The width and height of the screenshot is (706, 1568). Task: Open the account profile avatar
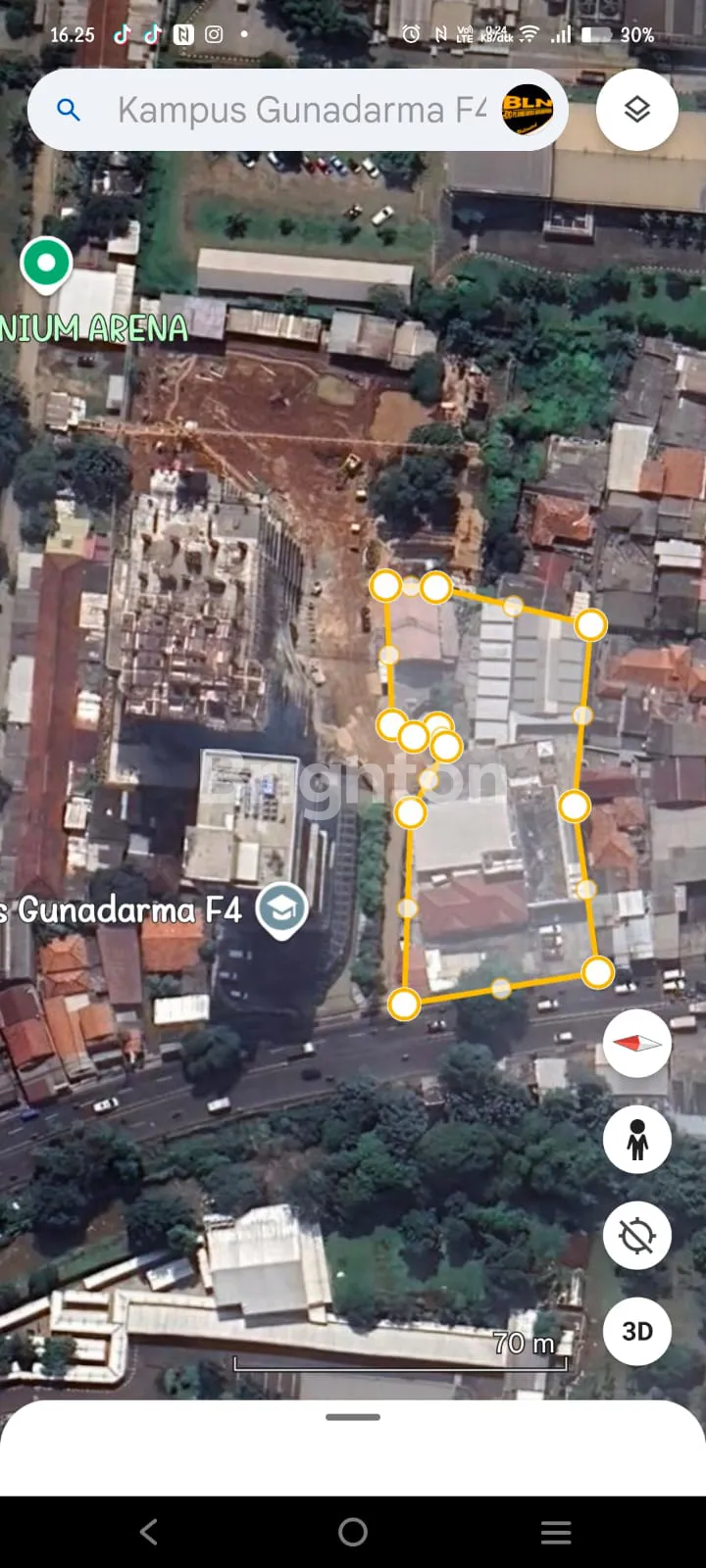528,110
